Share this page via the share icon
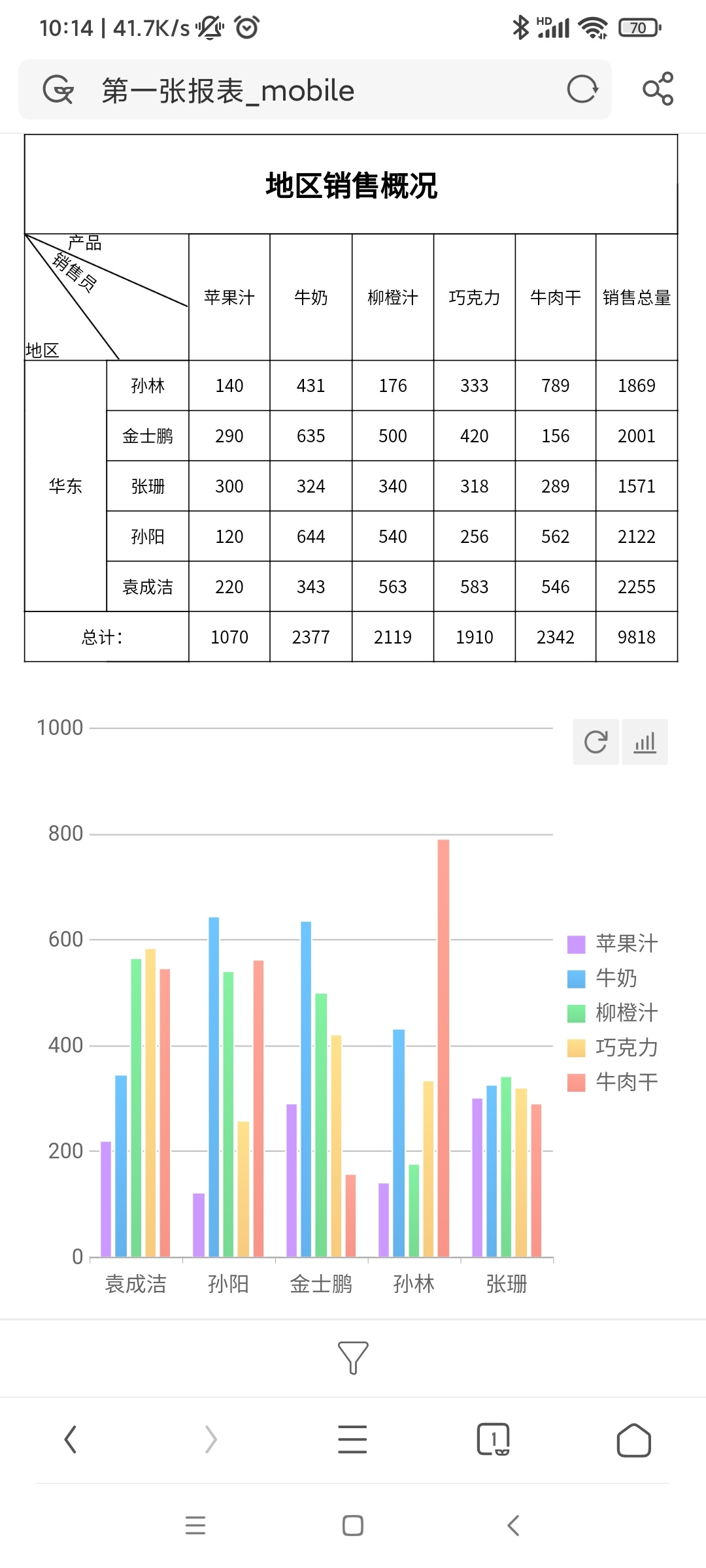706x1568 pixels. coord(658,89)
